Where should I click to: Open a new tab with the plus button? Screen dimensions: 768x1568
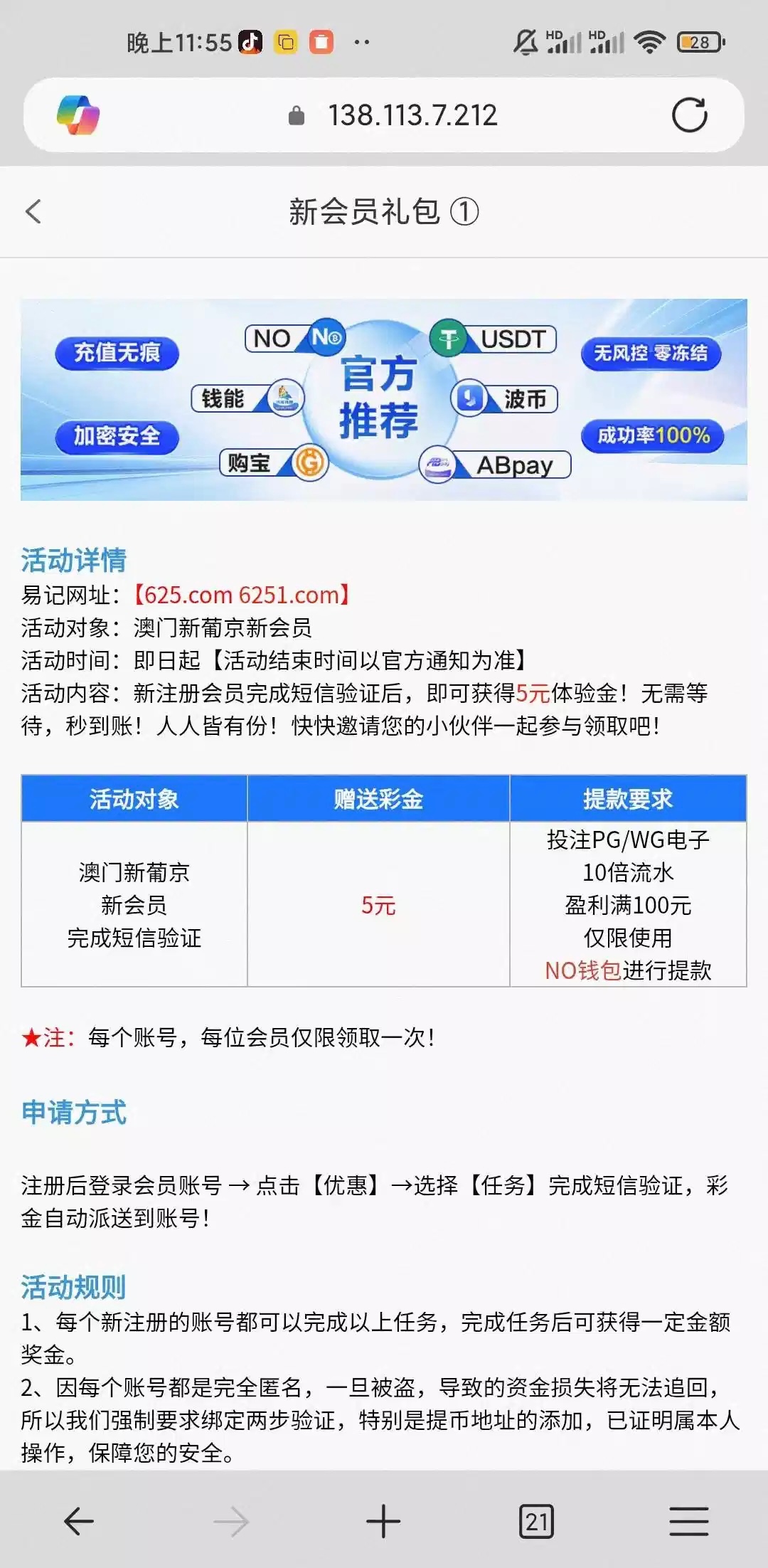pos(383,1522)
